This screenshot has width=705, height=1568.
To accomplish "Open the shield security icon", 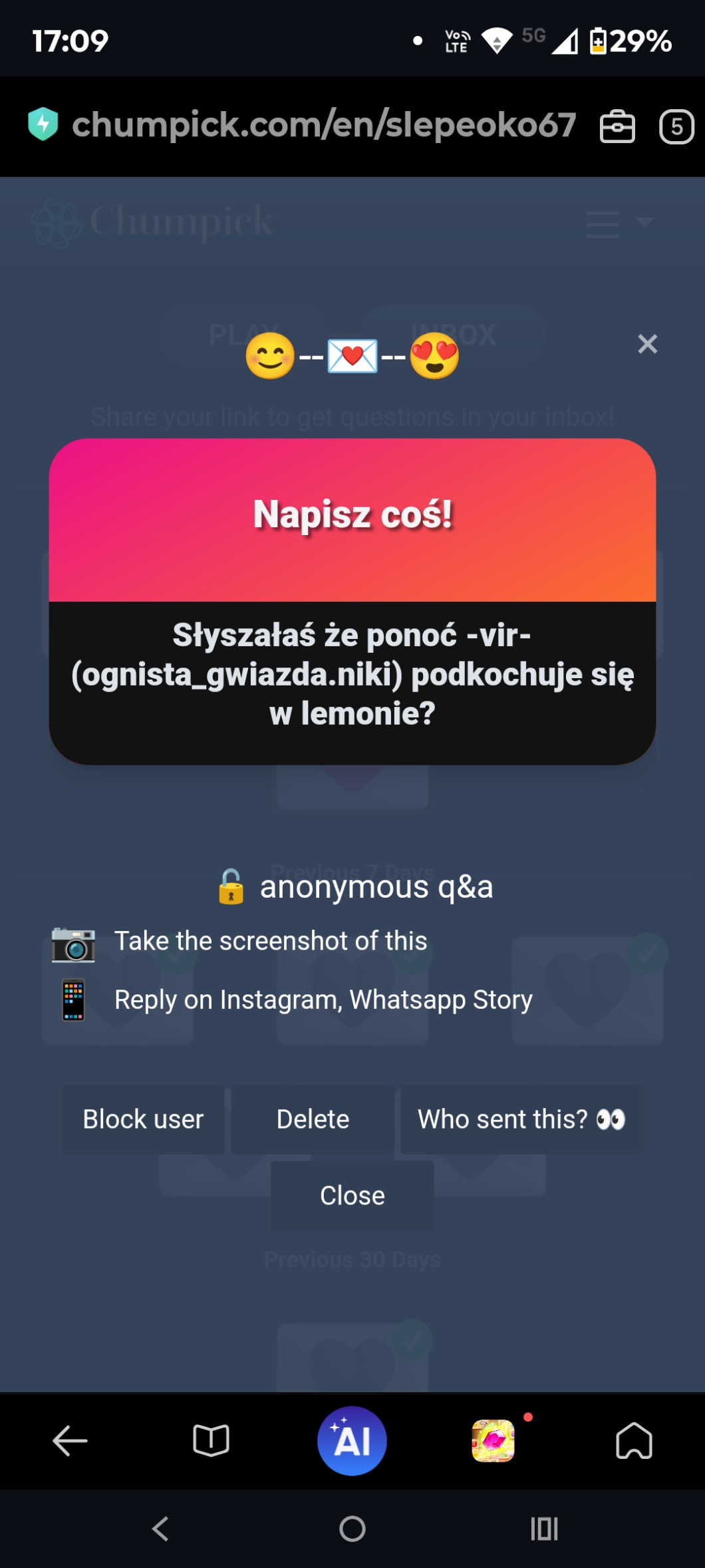I will pos(43,124).
